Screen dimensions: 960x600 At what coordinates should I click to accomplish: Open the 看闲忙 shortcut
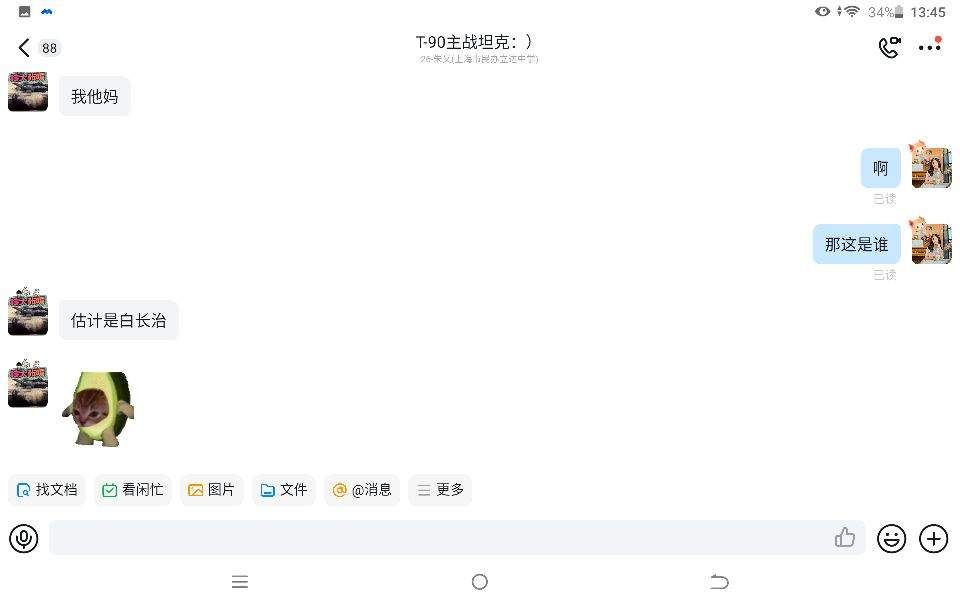click(133, 490)
